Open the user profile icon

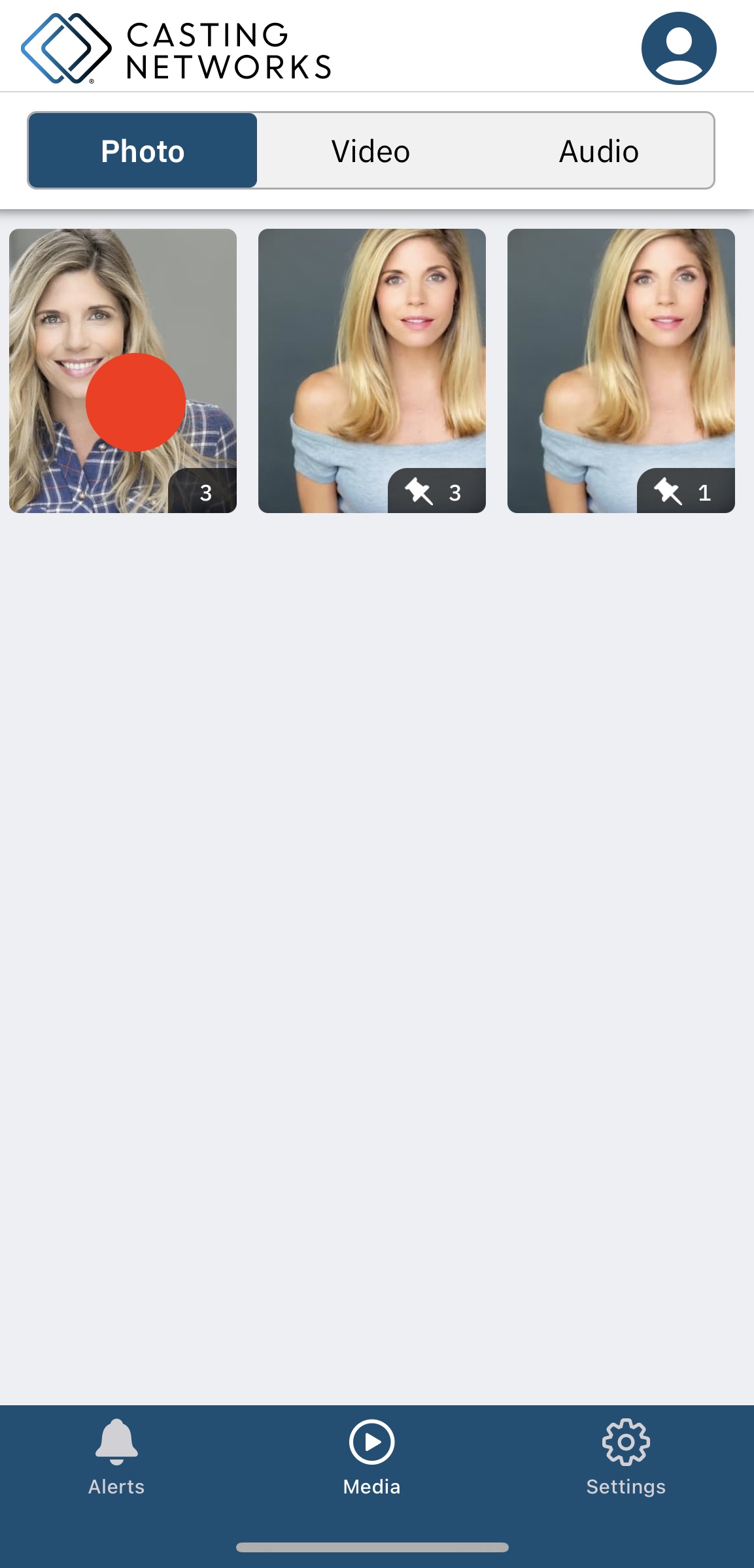click(x=678, y=48)
